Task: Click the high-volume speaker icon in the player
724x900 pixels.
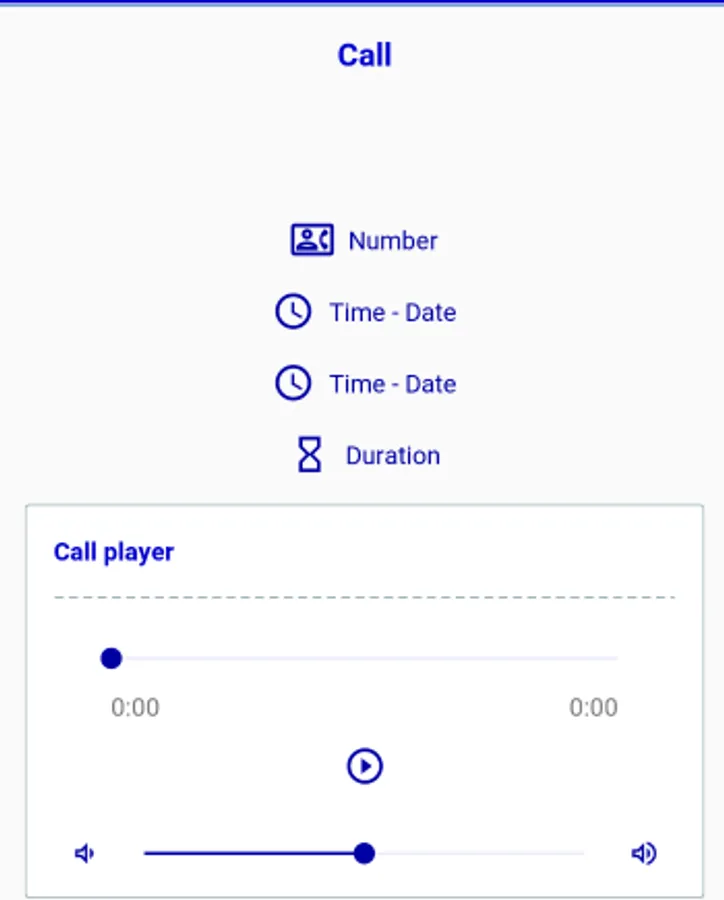Action: click(645, 853)
